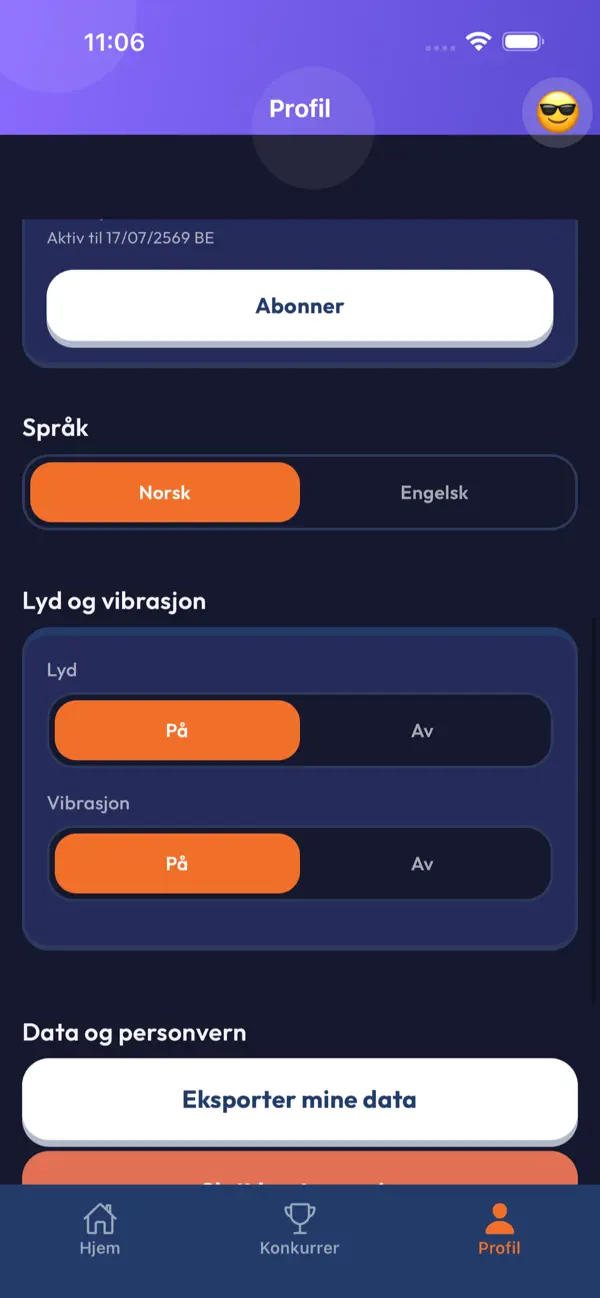Select Norsk as the language

point(165,492)
